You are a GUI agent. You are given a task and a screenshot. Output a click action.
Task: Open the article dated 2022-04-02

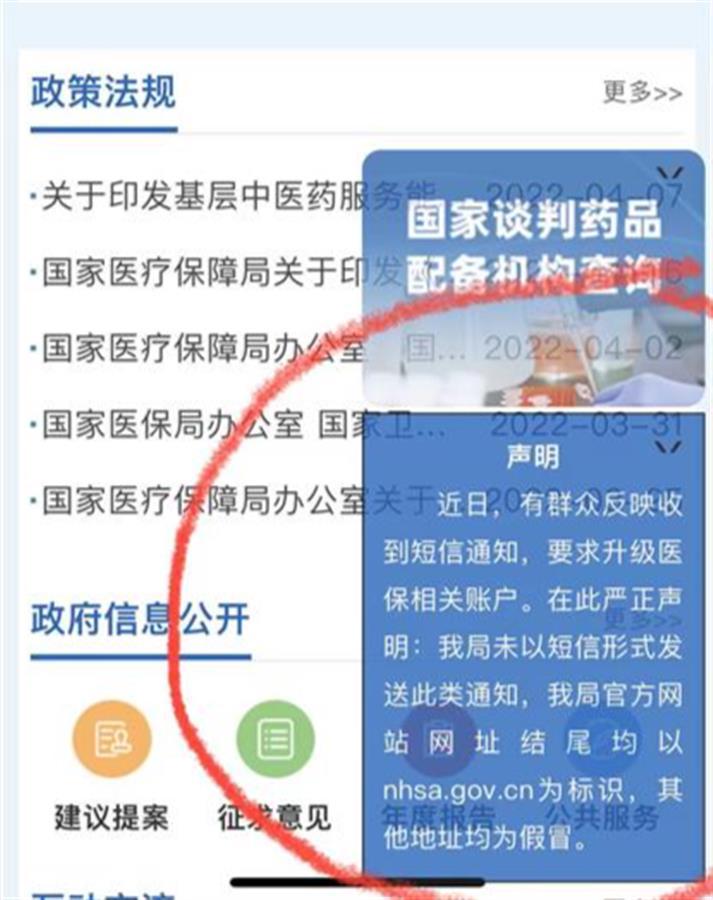(x=200, y=349)
